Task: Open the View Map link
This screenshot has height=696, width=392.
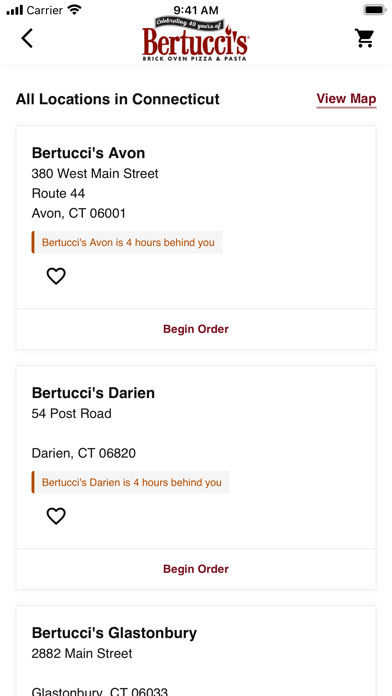Action: (x=346, y=99)
